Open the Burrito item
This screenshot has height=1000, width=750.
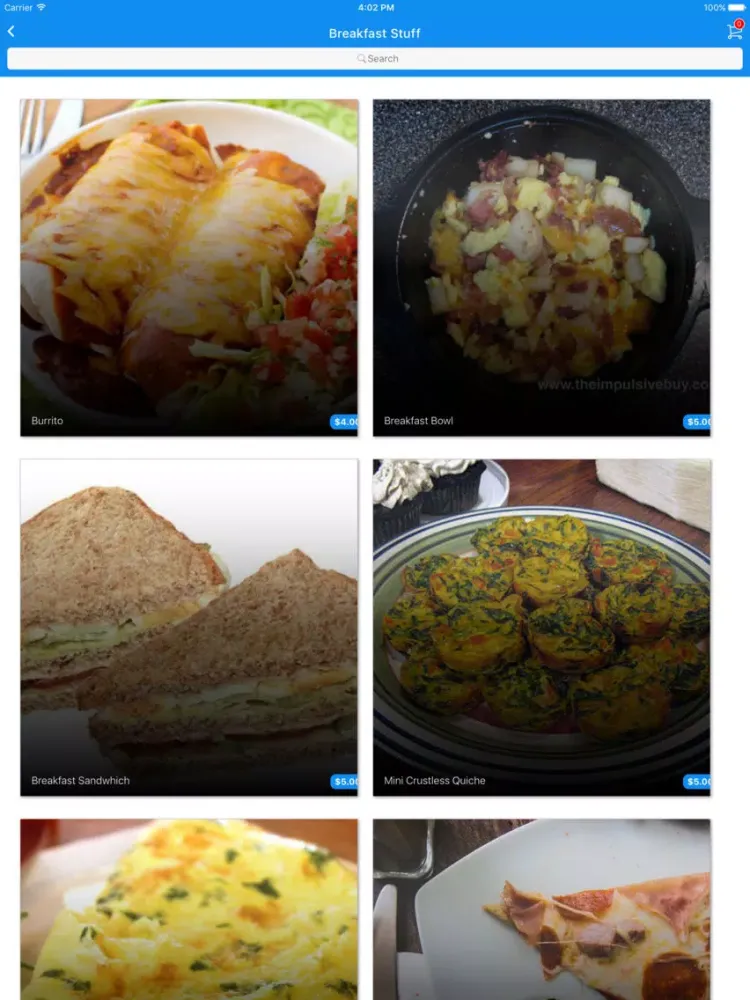pyautogui.click(x=189, y=267)
